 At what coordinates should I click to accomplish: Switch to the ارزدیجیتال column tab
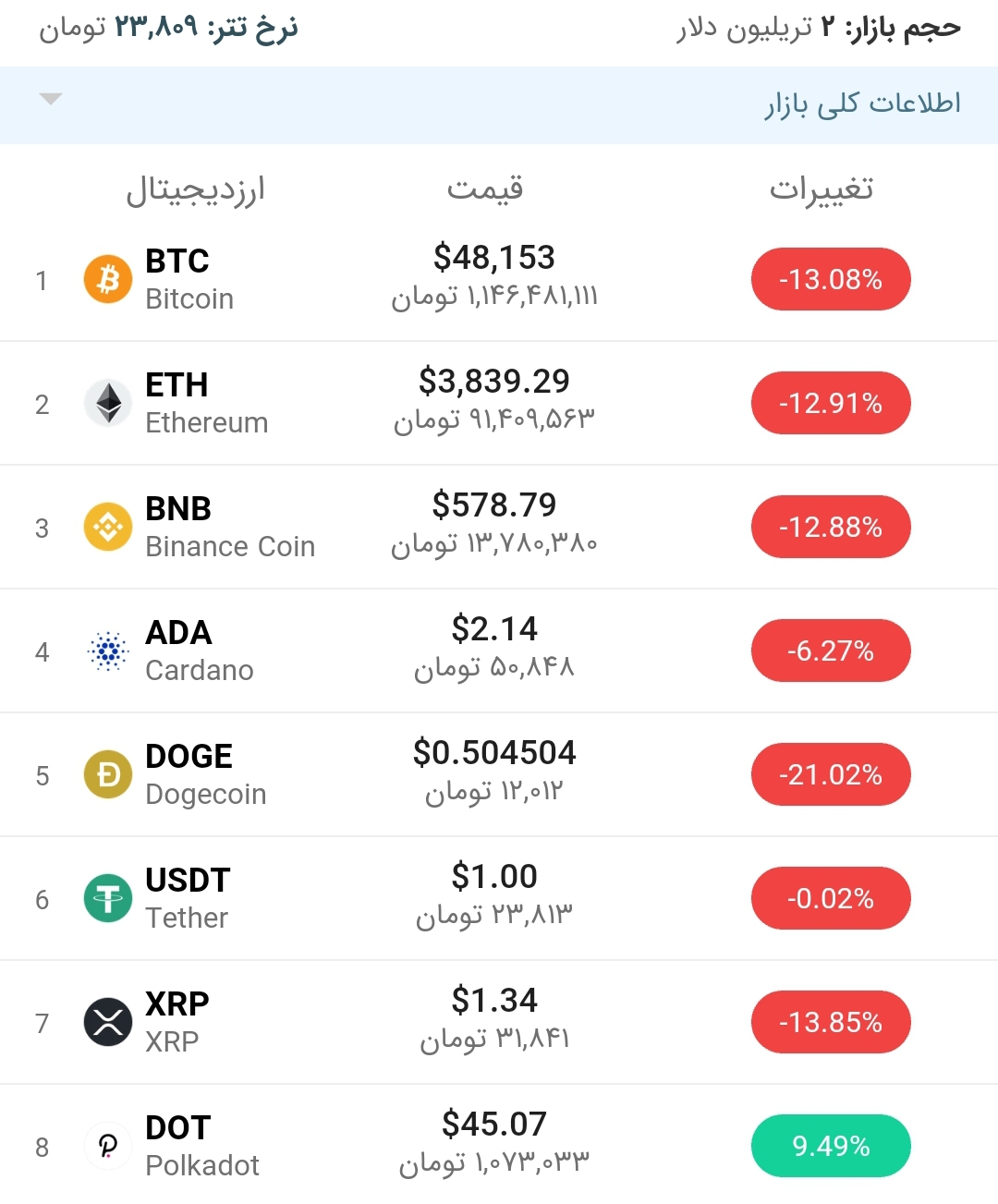click(197, 189)
